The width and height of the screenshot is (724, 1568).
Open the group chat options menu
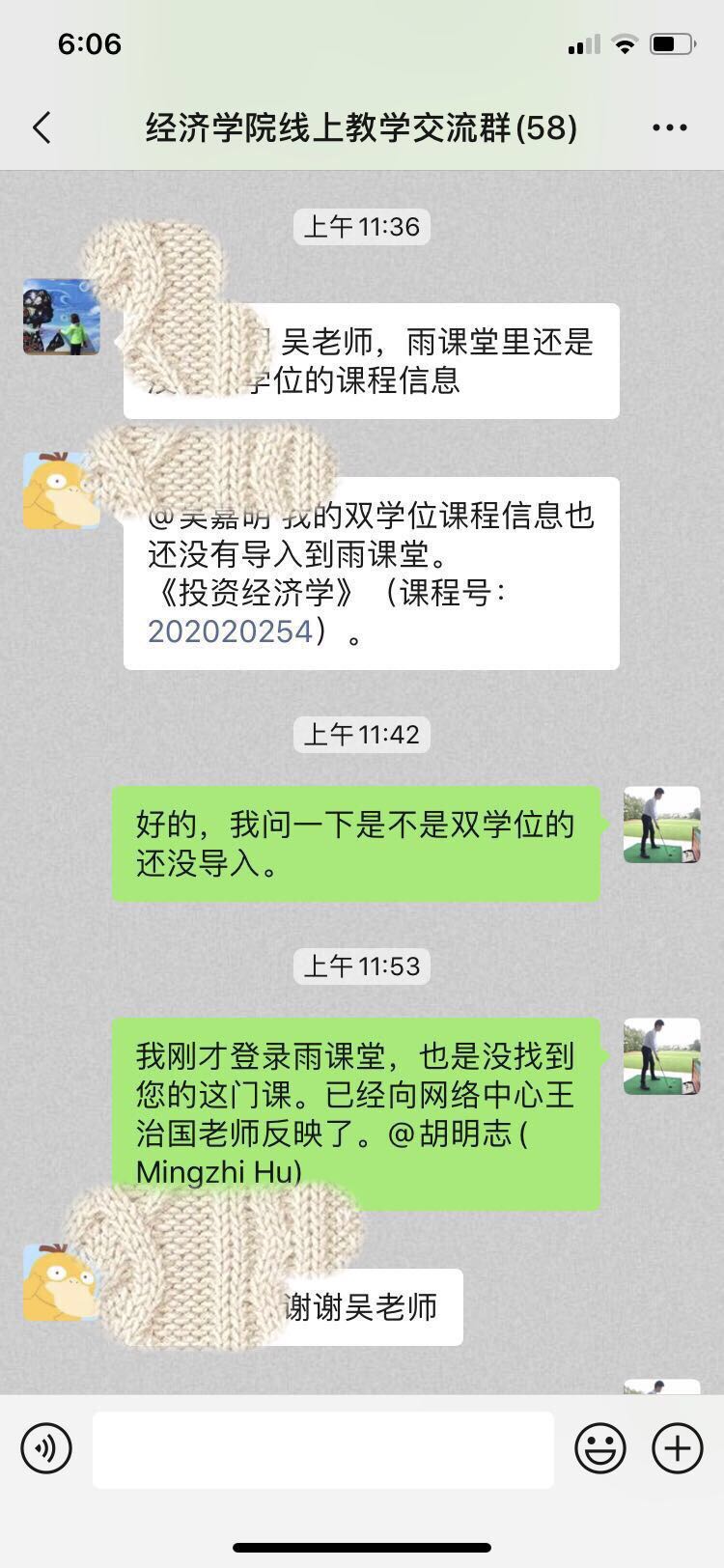pyautogui.click(x=669, y=127)
